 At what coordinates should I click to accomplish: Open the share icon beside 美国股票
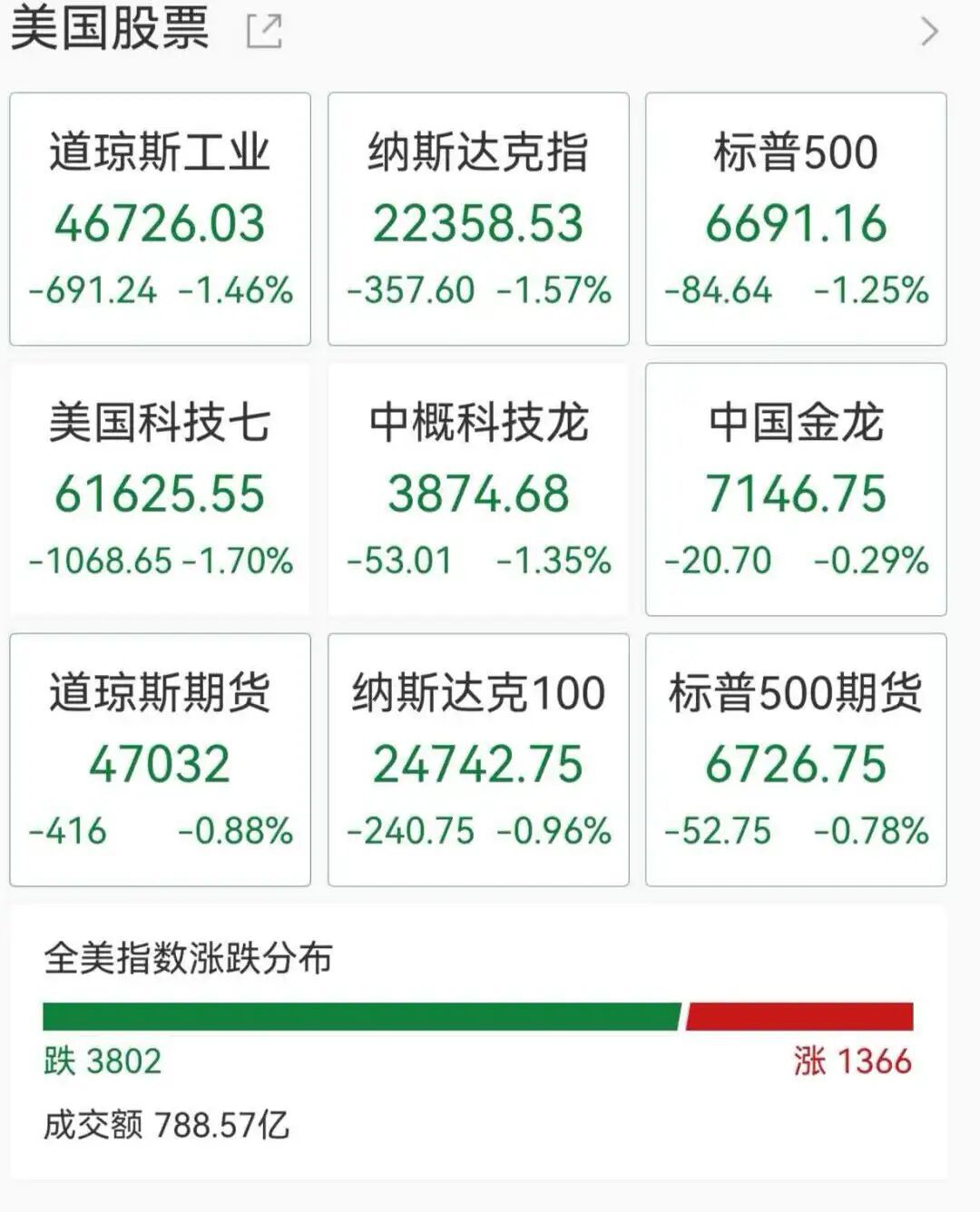coord(264,32)
